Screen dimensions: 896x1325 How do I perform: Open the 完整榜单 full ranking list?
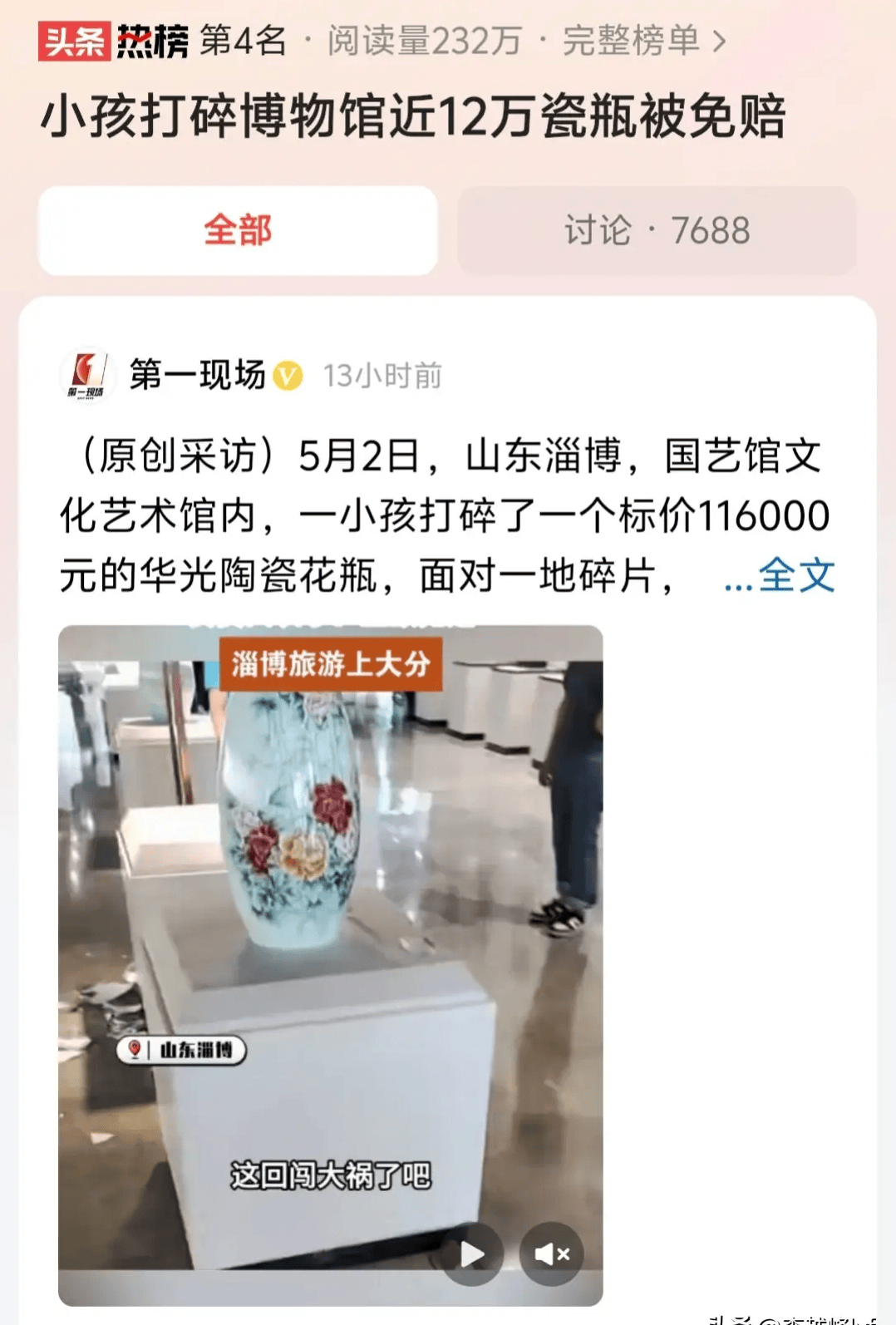click(x=643, y=40)
